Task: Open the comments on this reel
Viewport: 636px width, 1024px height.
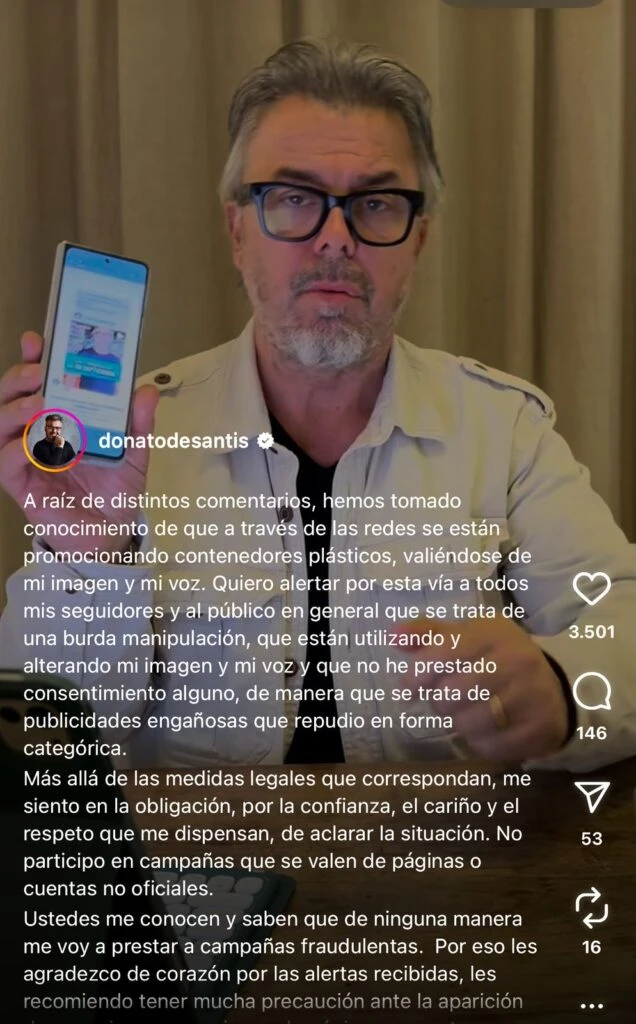Action: [x=591, y=691]
